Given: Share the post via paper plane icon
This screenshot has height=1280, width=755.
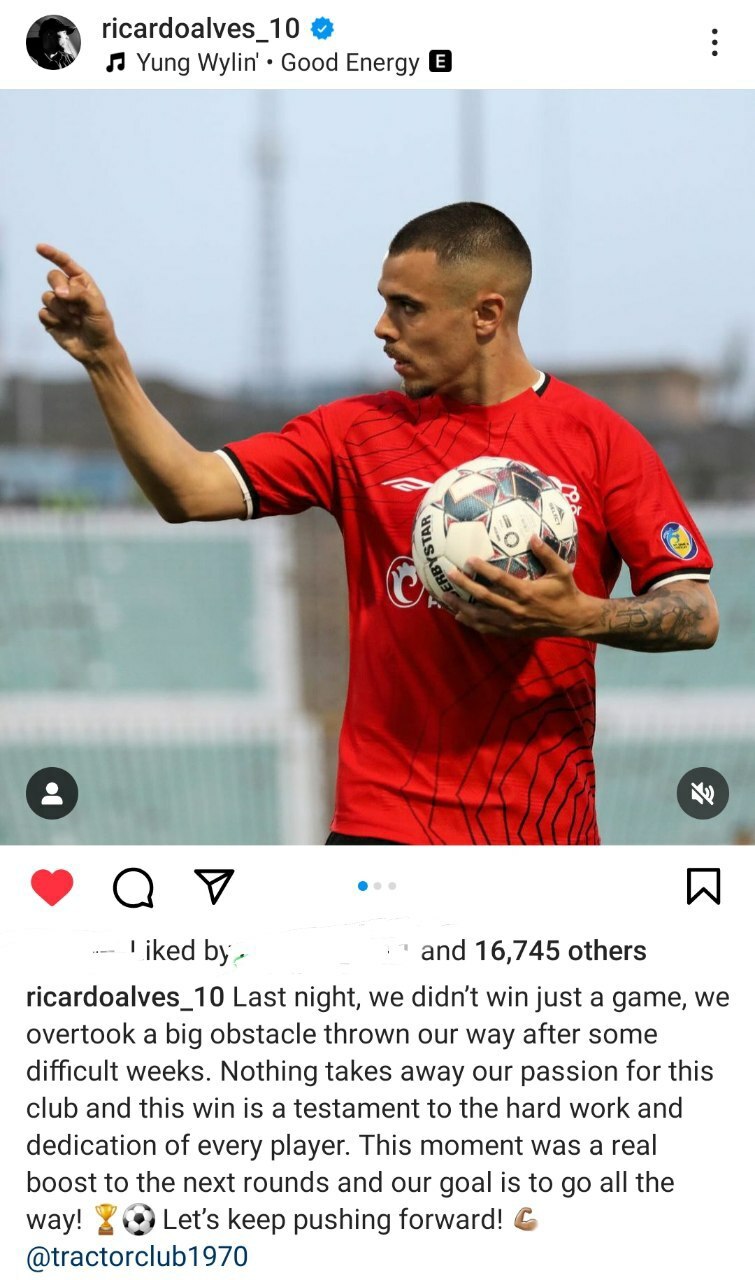Looking at the screenshot, I should (213, 886).
